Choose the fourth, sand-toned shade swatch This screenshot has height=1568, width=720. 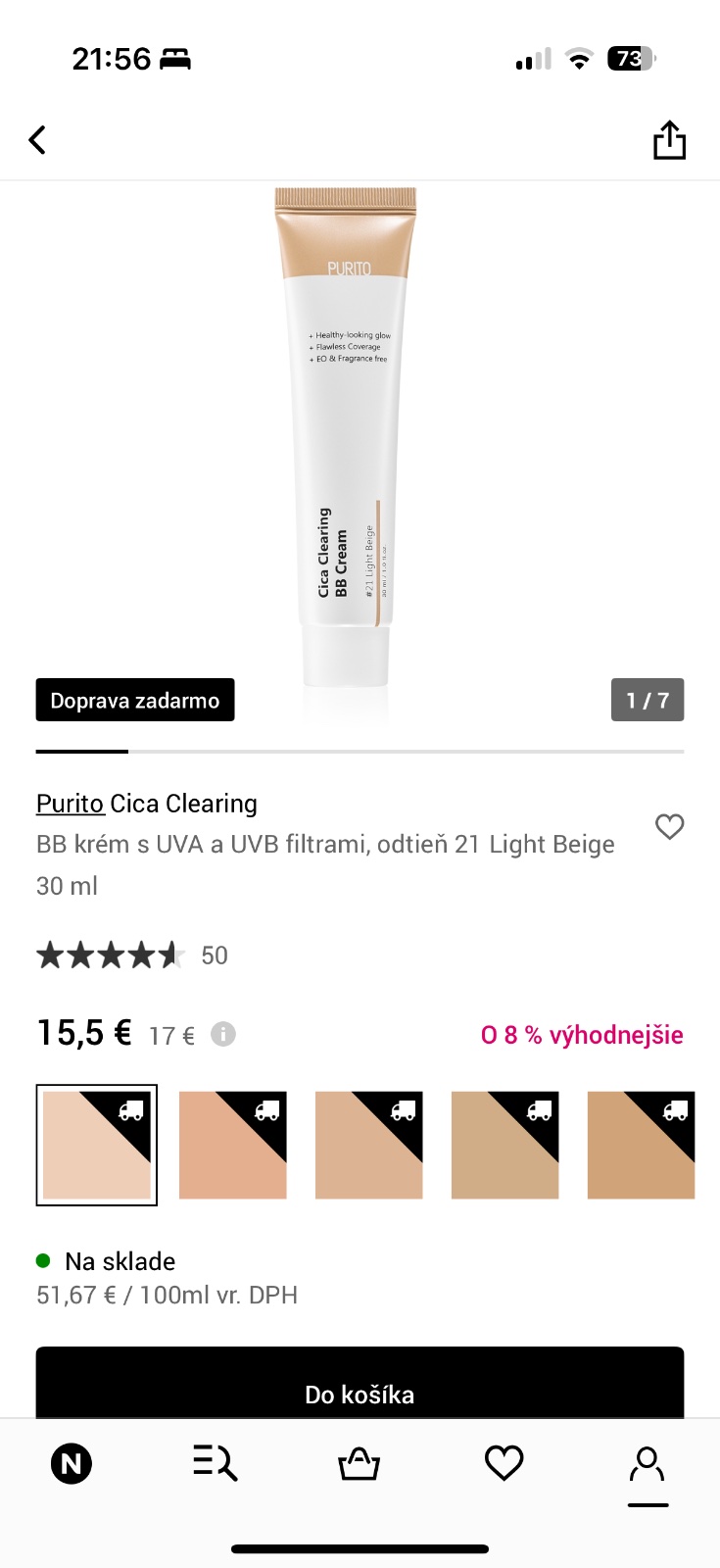[505, 1145]
